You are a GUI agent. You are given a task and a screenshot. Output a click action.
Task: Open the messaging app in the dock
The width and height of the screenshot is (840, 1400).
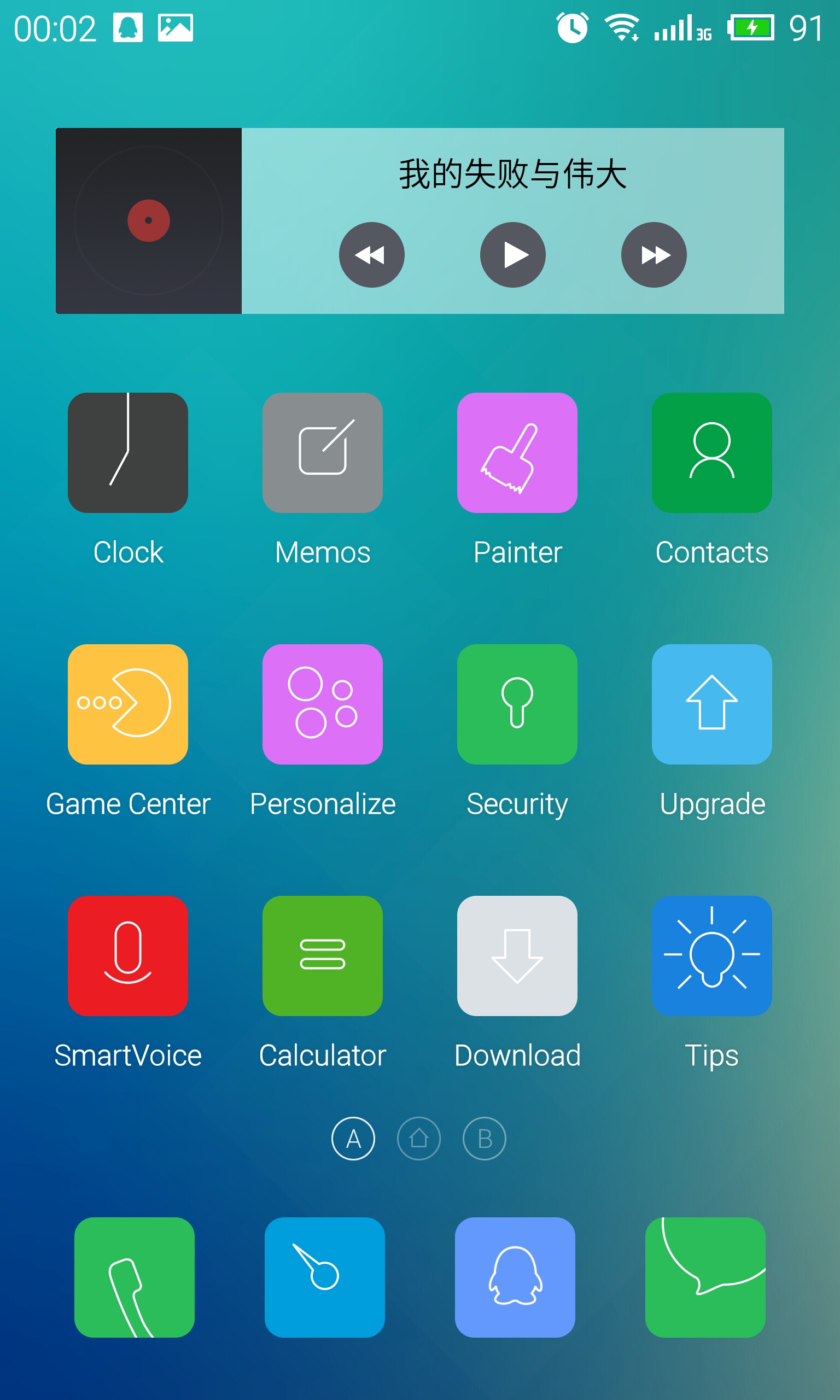[705, 1277]
